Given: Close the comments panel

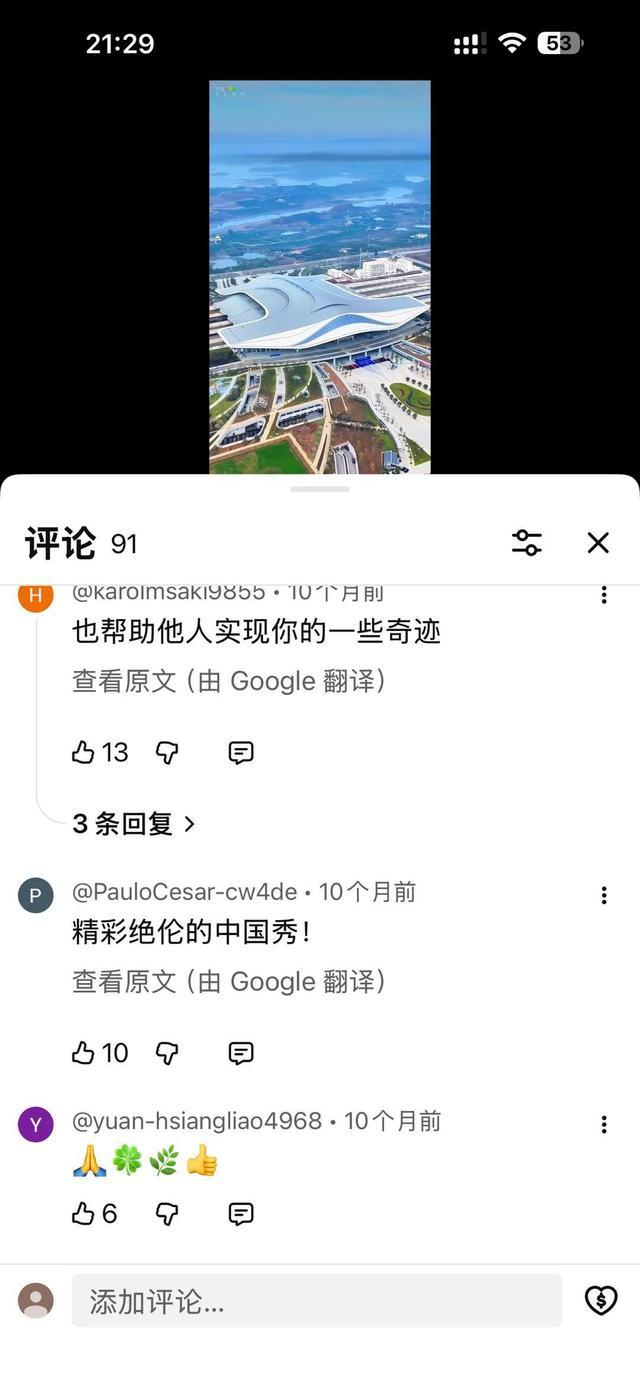Looking at the screenshot, I should pos(598,543).
